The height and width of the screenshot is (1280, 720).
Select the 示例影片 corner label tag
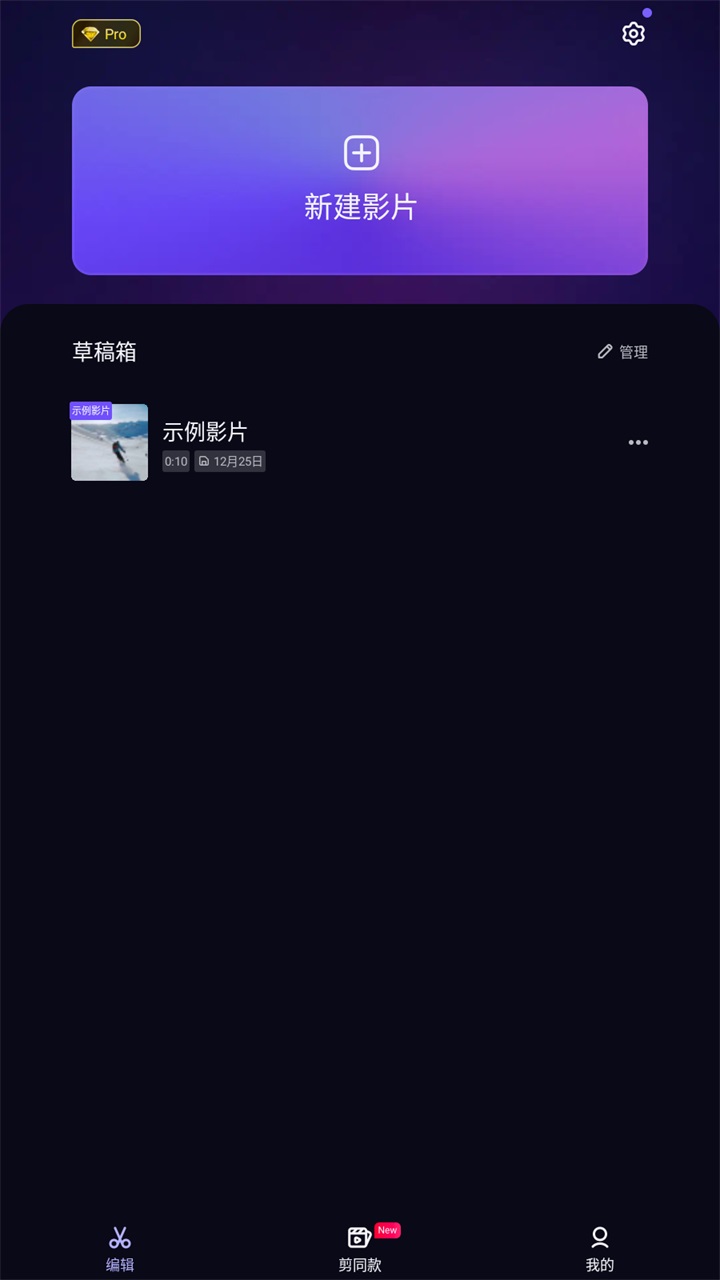(x=91, y=409)
